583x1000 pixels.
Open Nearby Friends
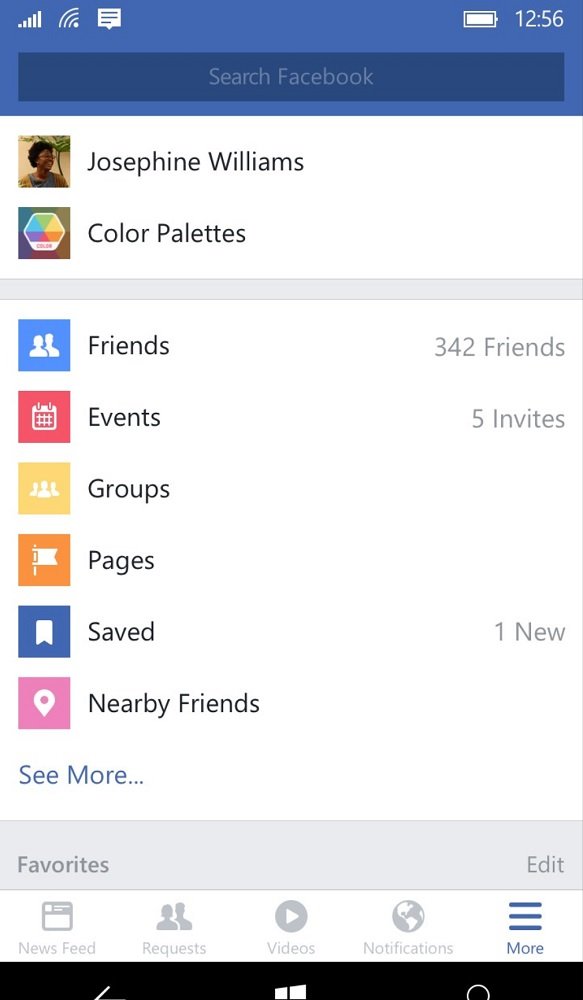pos(292,703)
